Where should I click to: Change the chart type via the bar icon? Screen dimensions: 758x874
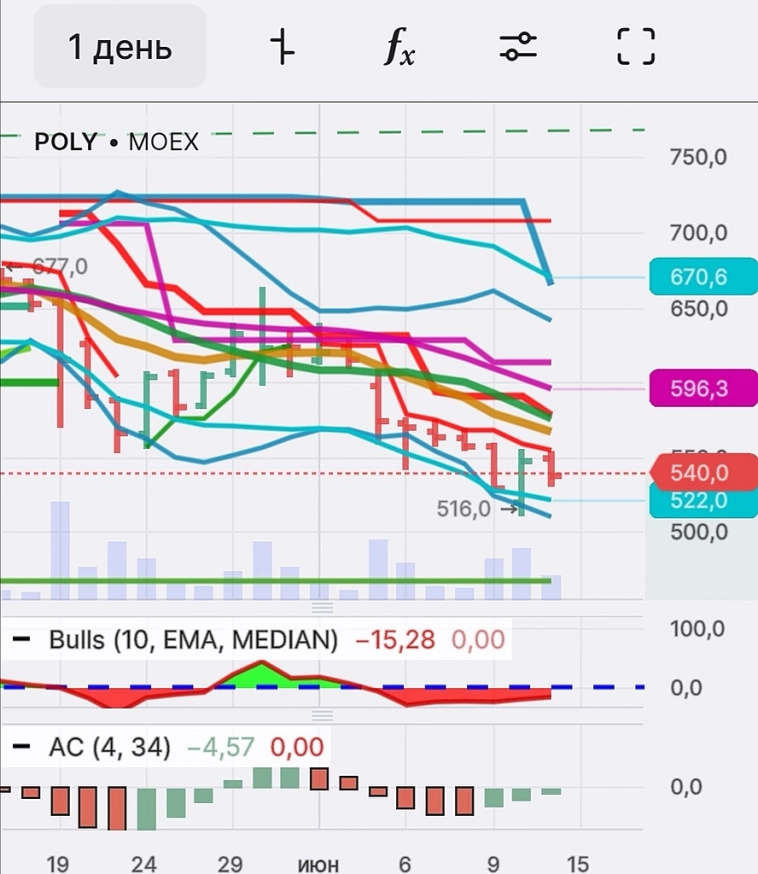284,47
